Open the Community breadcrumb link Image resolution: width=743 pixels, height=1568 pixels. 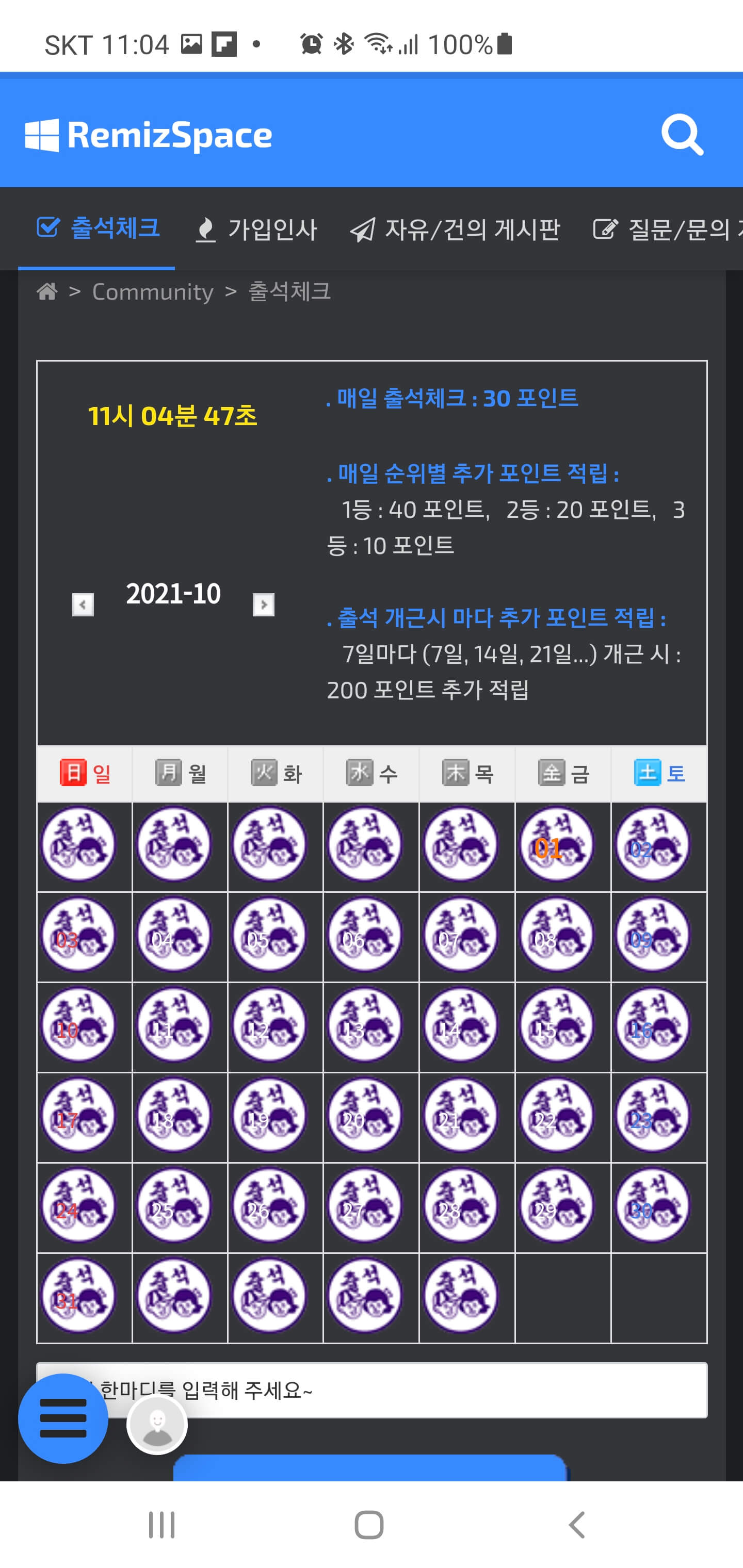pos(152,291)
